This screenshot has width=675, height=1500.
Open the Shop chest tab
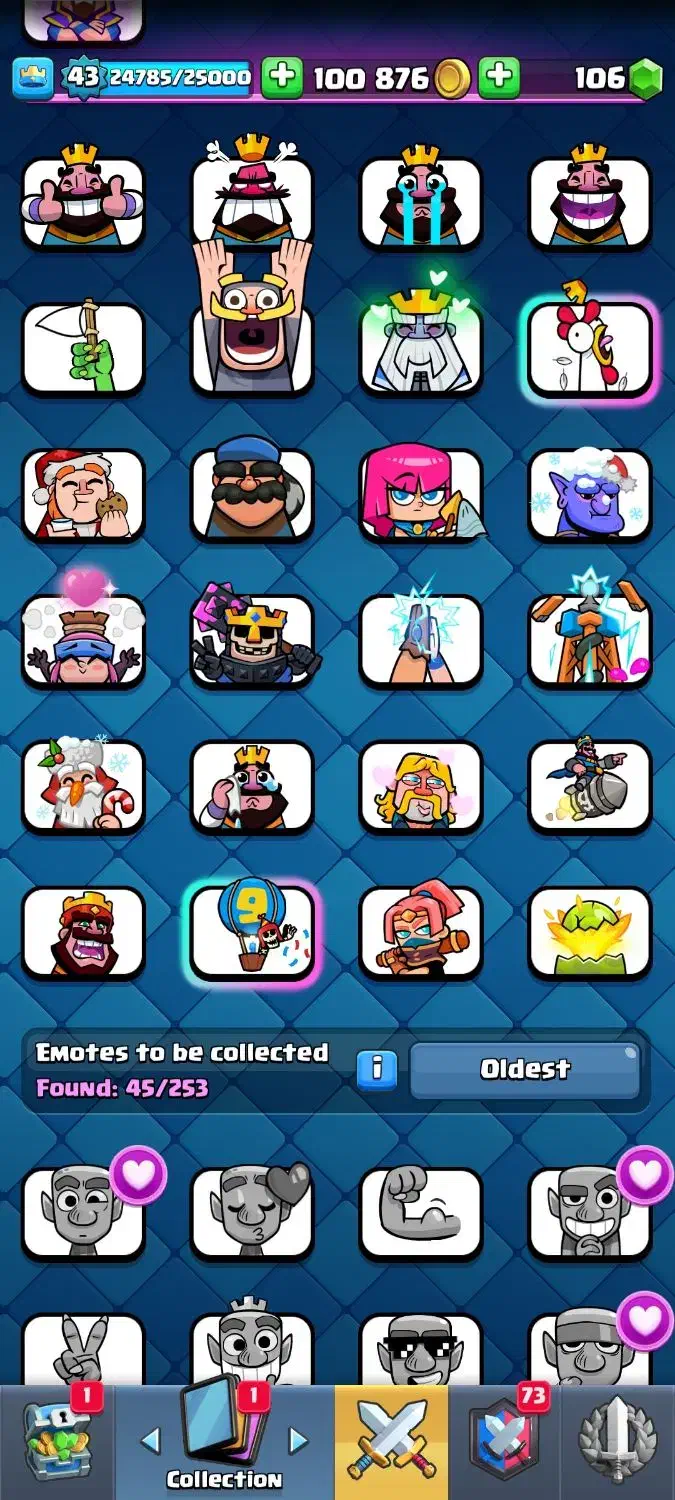[x=57, y=1442]
